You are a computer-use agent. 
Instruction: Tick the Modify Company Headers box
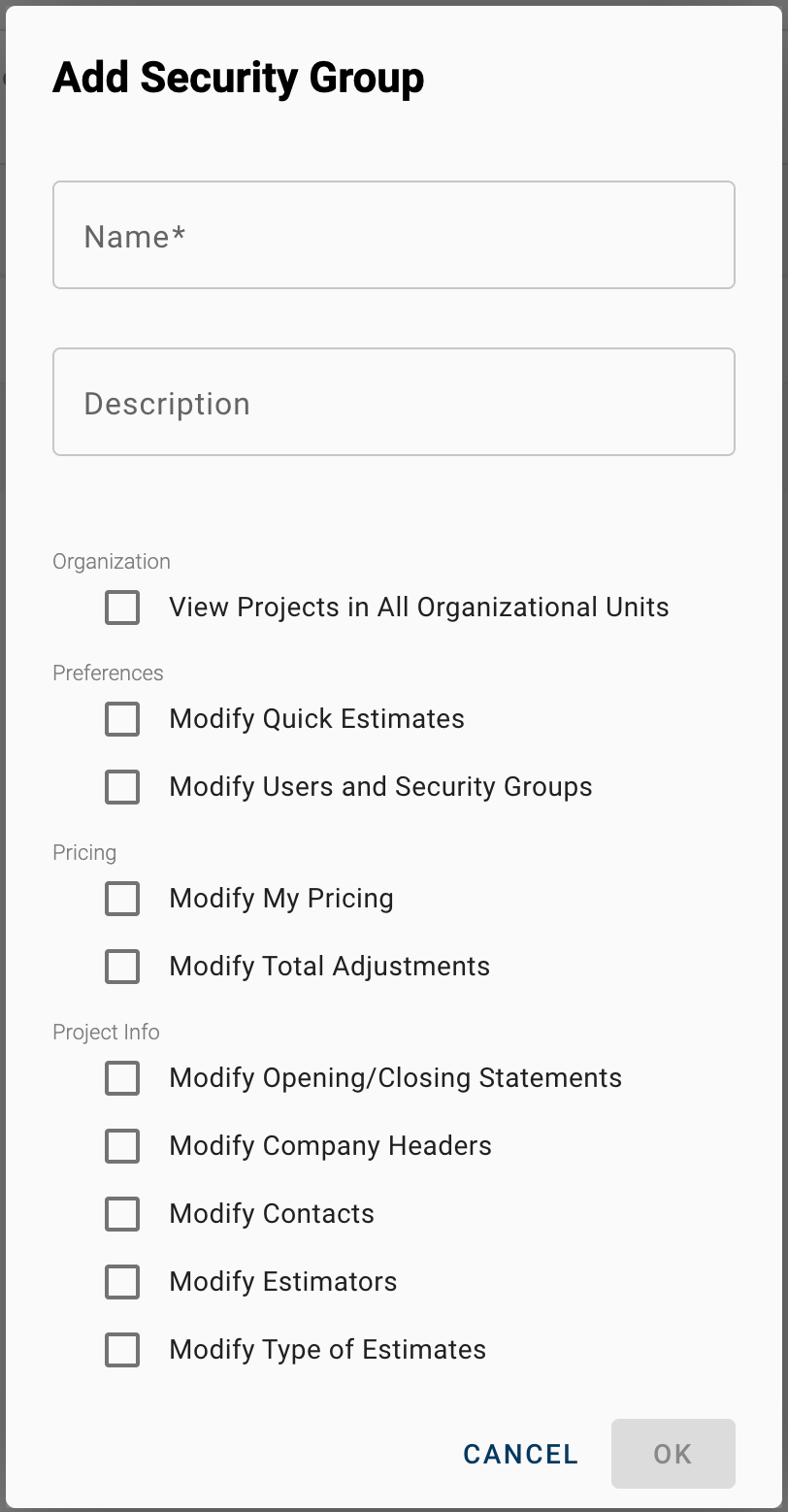[122, 1146]
